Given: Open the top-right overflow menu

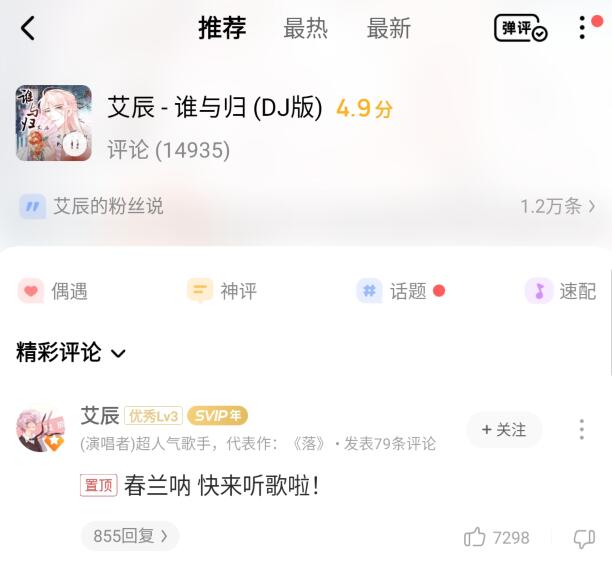Looking at the screenshot, I should [x=582, y=28].
